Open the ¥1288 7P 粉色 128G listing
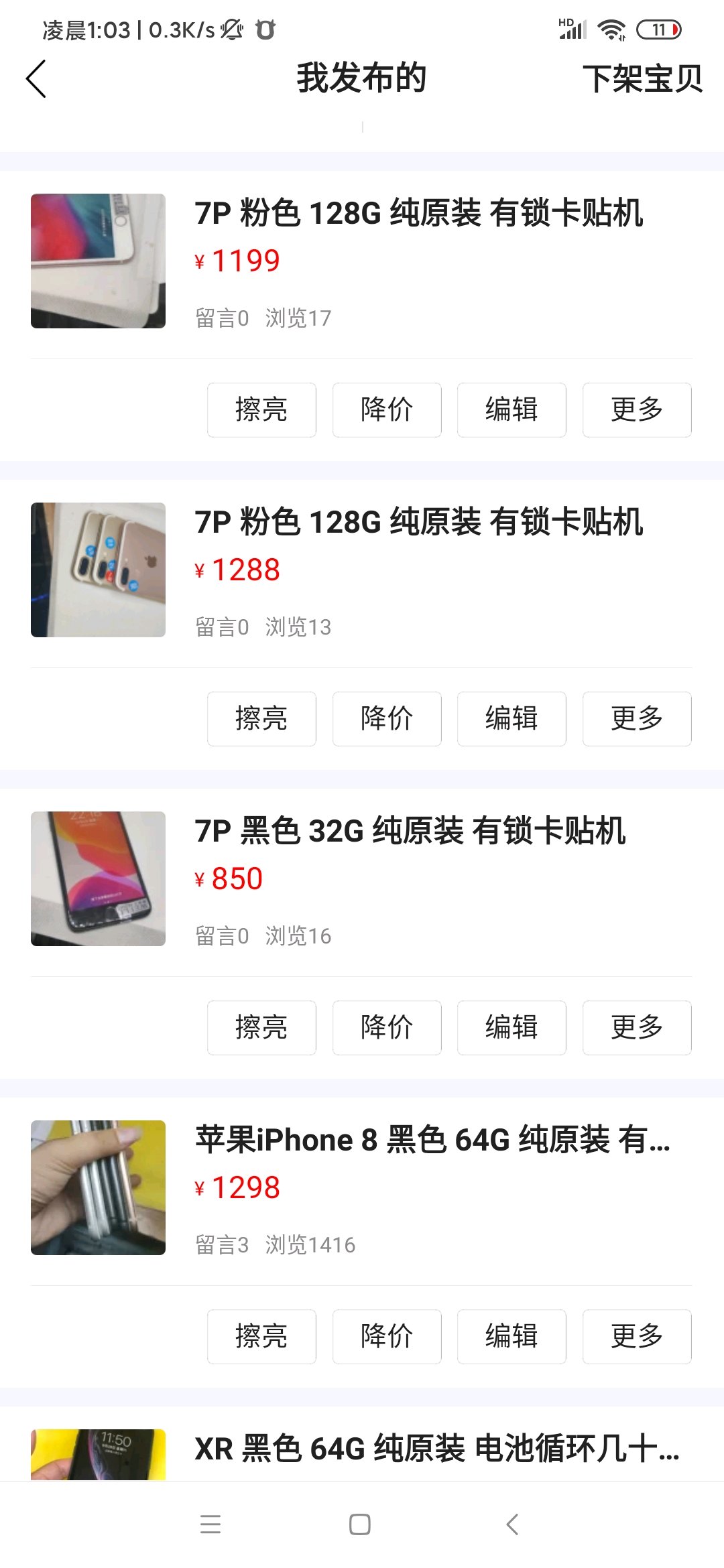Viewport: 724px width, 1568px height. pos(418,523)
